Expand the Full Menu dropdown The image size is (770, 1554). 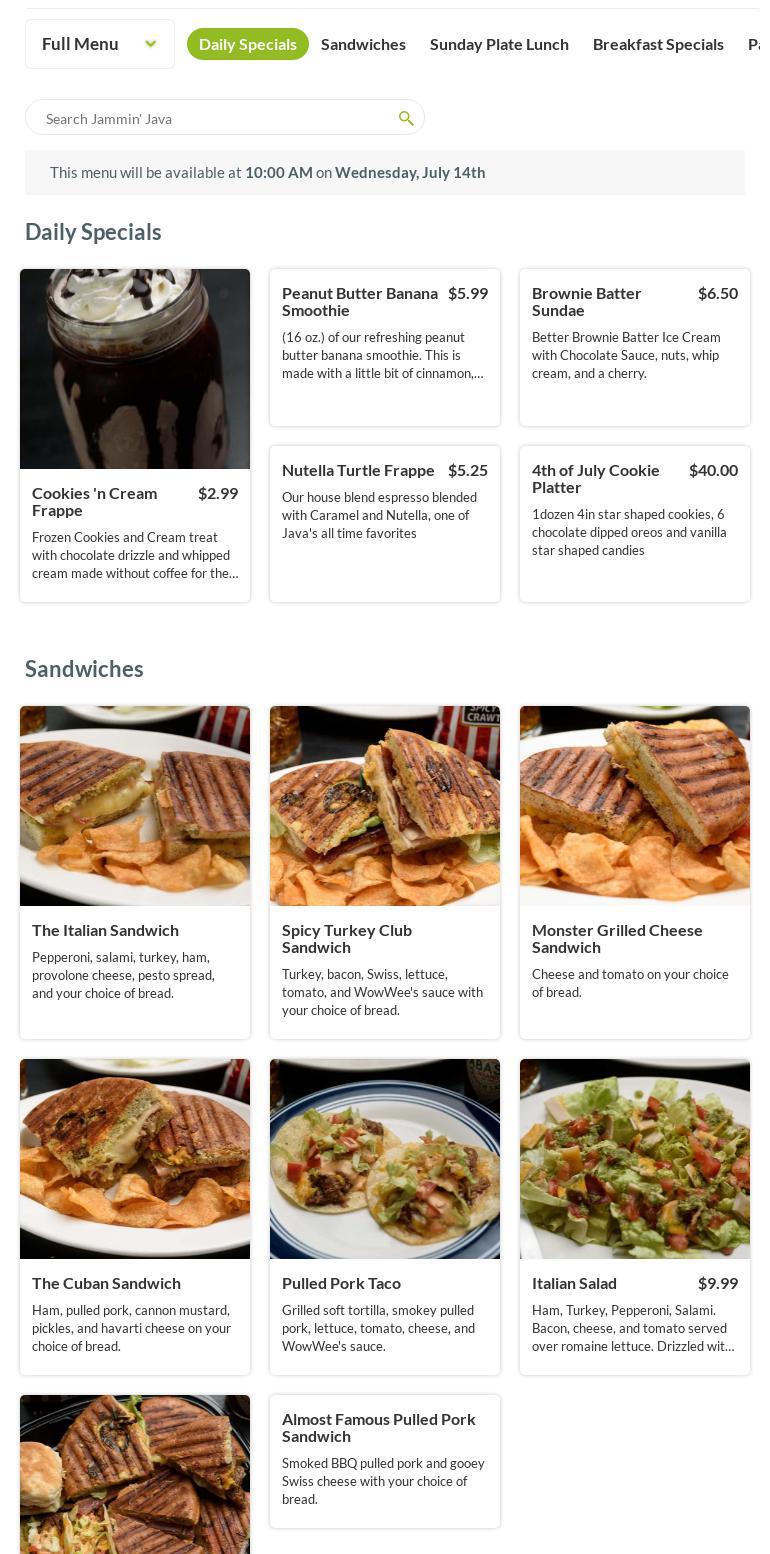(x=99, y=44)
